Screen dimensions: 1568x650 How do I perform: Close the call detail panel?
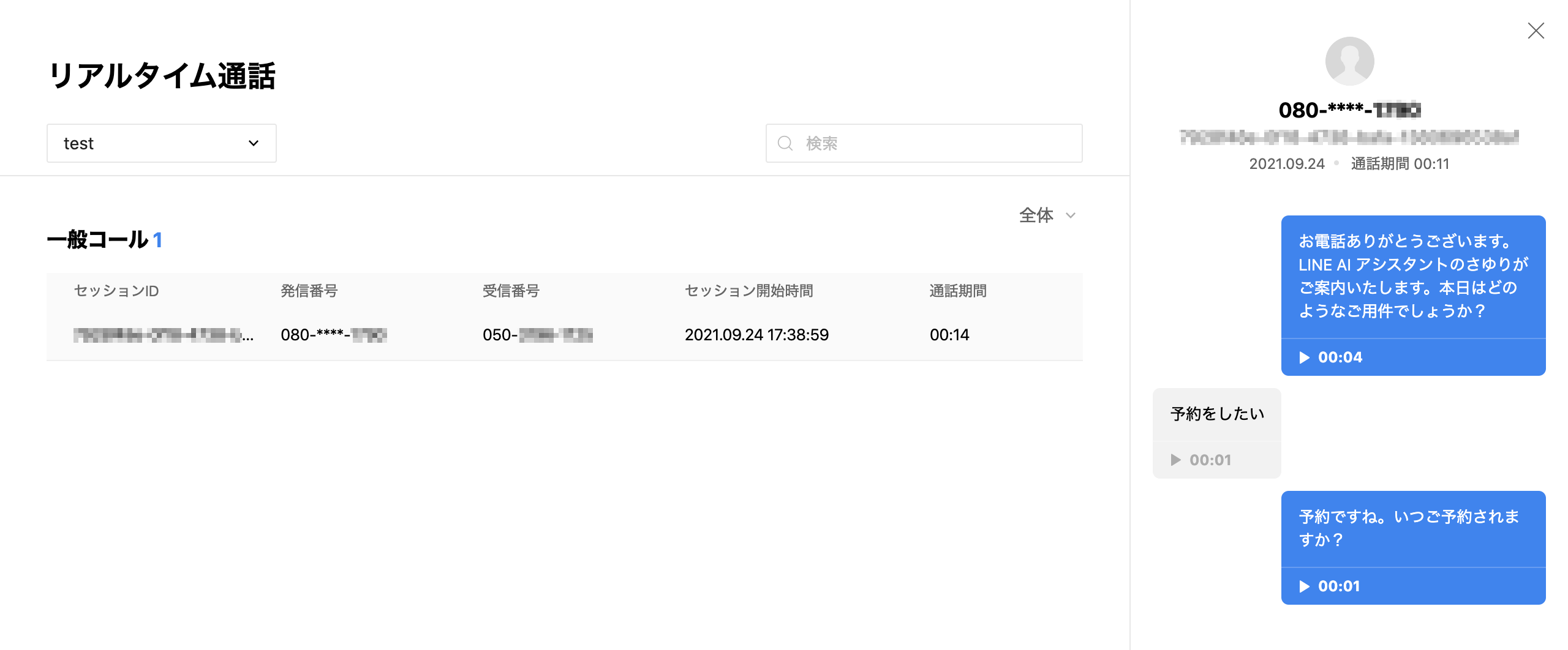coord(1536,31)
